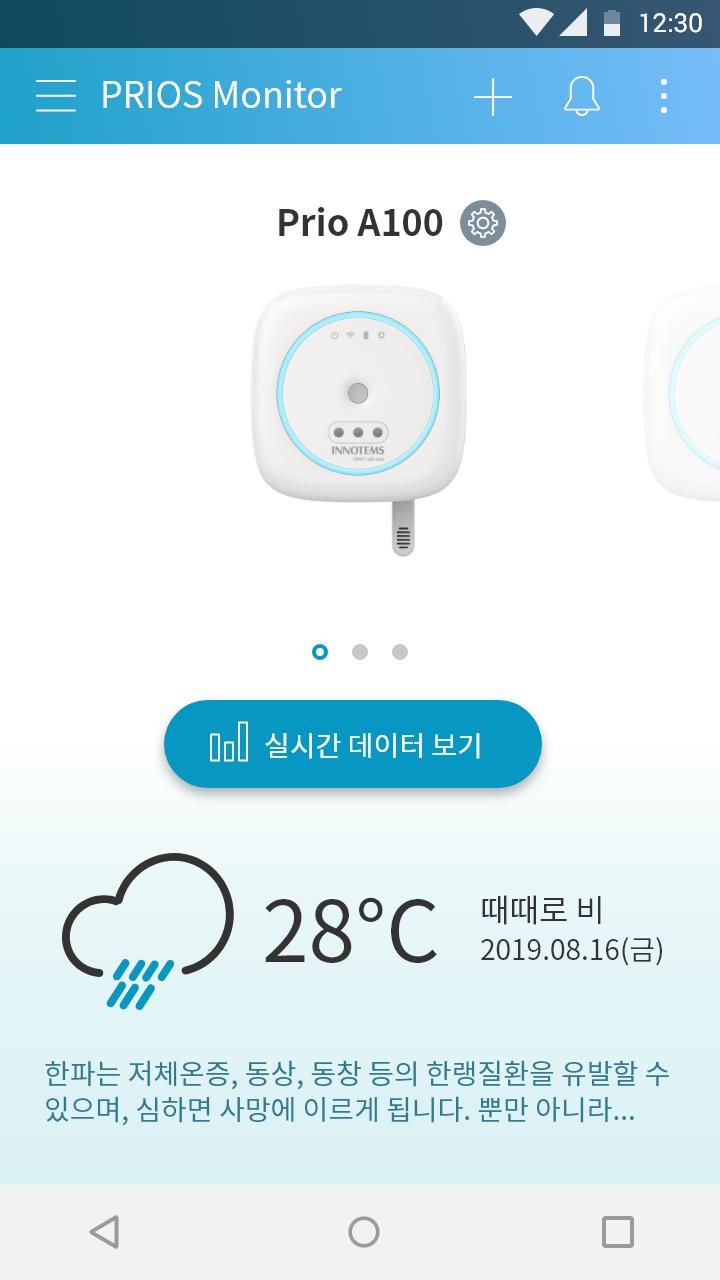The width and height of the screenshot is (720, 1280).
Task: Tap the 실시간 데이터 보기 button
Action: (353, 745)
